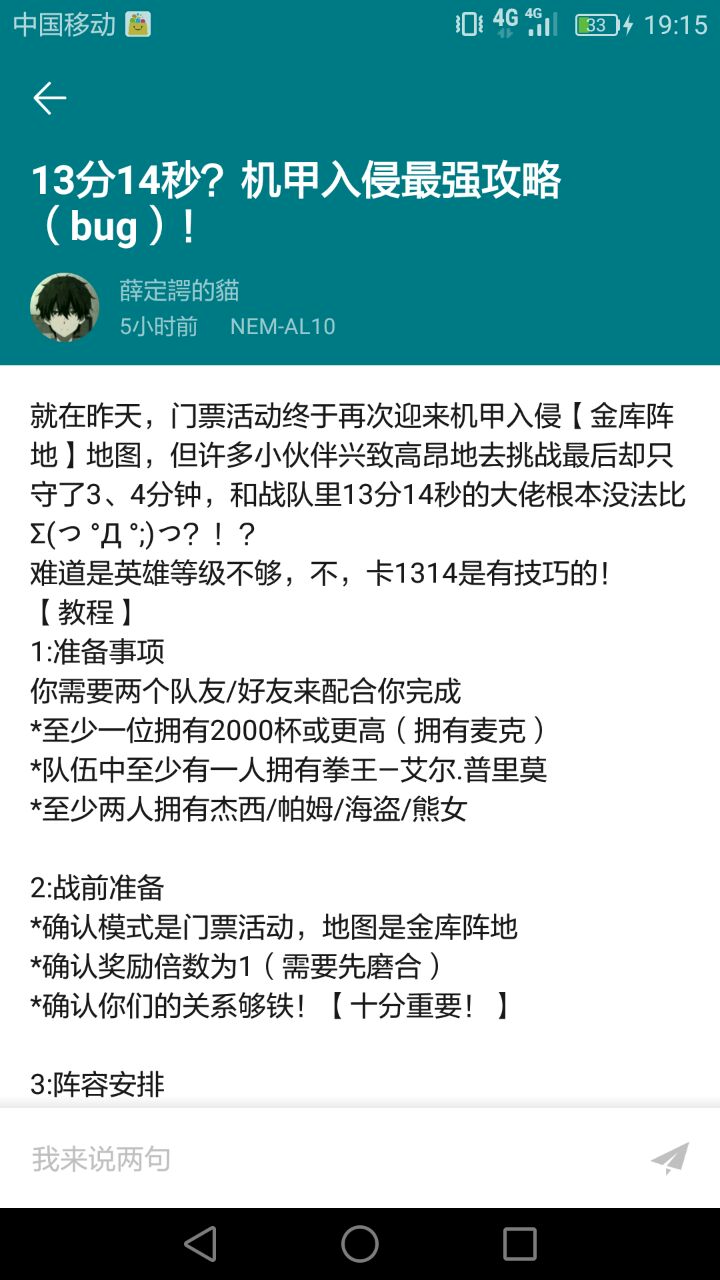This screenshot has height=1280, width=720.
Task: Go to the system home screen
Action: (x=360, y=1244)
